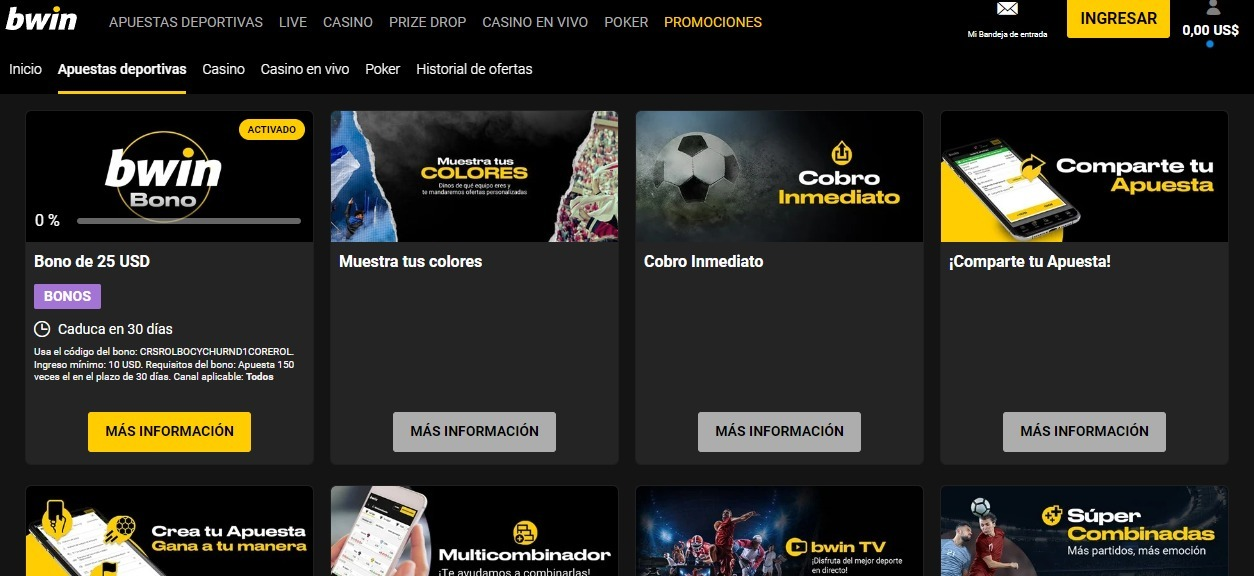Go to Apuestas Deportivas in top menu
The width and height of the screenshot is (1254, 576).
click(186, 22)
